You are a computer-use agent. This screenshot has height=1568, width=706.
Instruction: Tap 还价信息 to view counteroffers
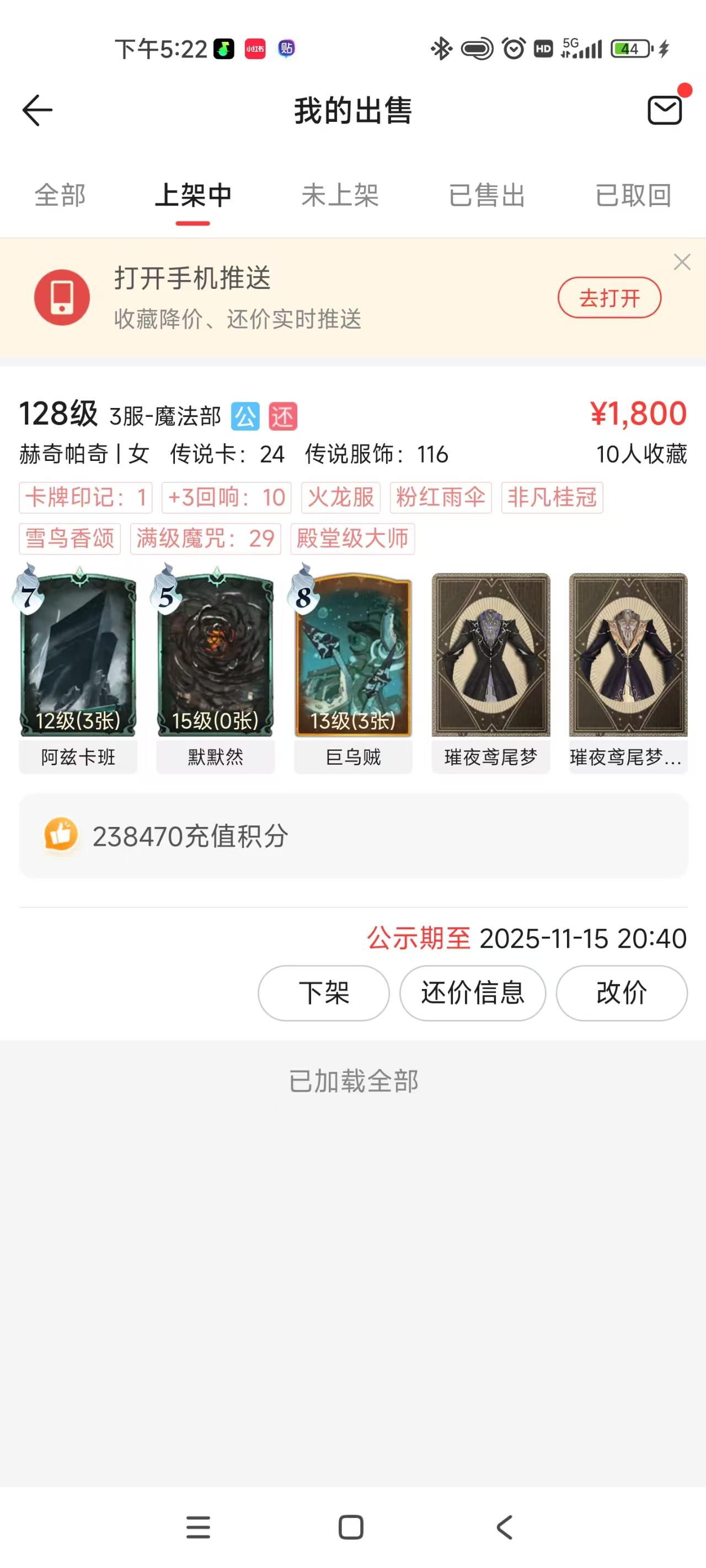click(473, 992)
